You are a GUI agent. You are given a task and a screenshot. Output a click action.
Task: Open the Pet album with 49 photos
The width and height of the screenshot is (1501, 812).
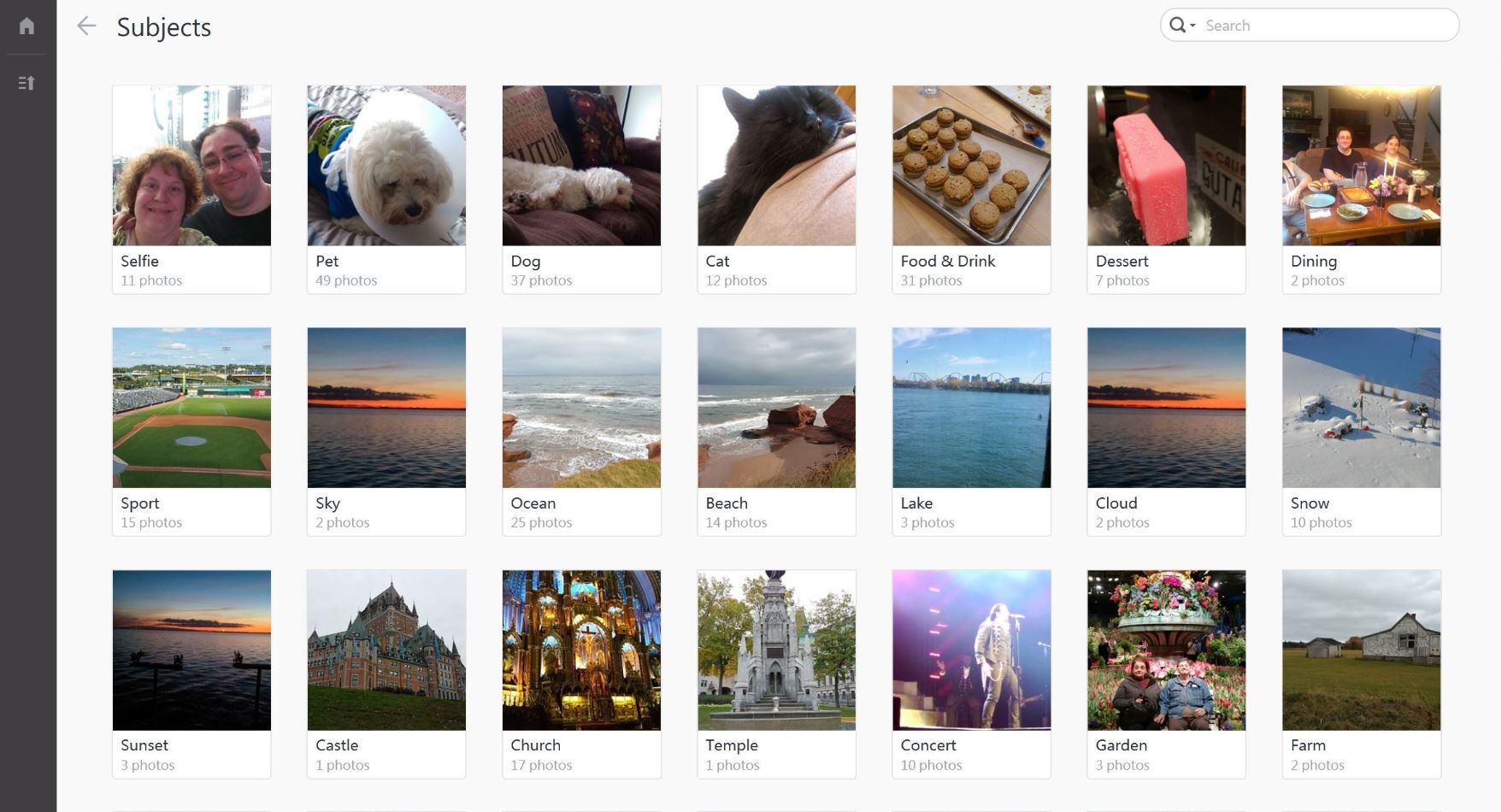[x=386, y=189]
